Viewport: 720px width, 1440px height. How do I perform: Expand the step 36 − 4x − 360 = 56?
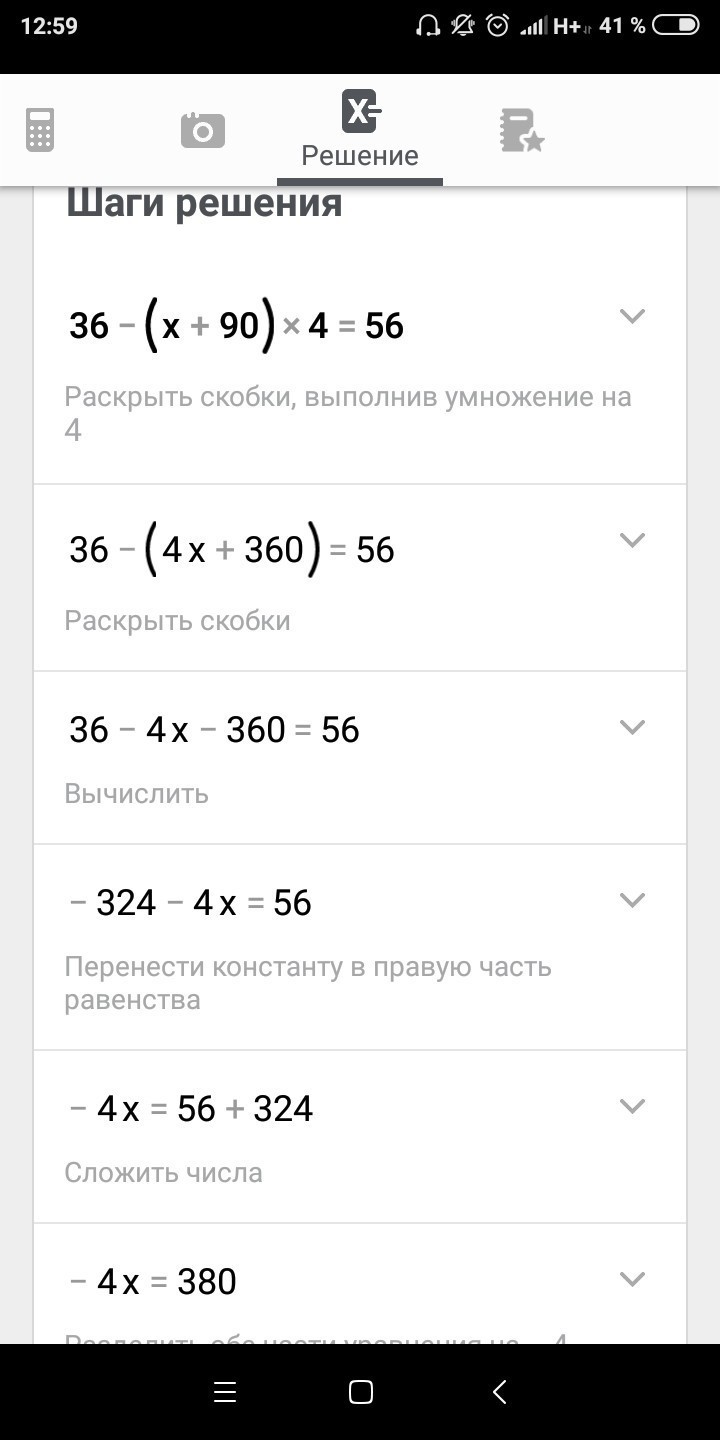pos(632,728)
